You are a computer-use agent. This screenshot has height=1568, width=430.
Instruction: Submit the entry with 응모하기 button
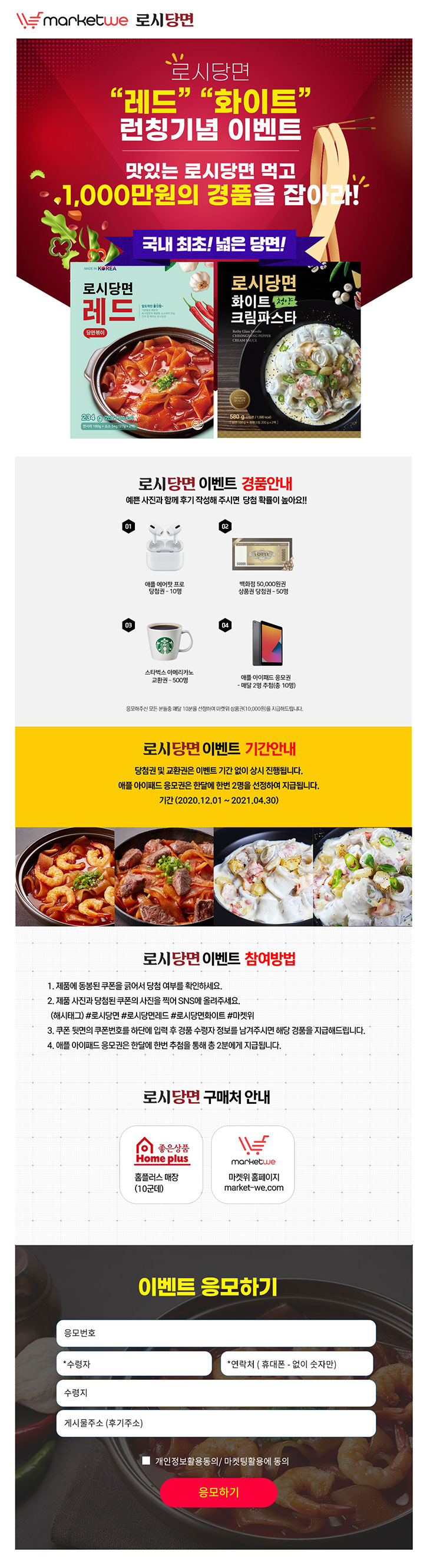click(219, 1492)
